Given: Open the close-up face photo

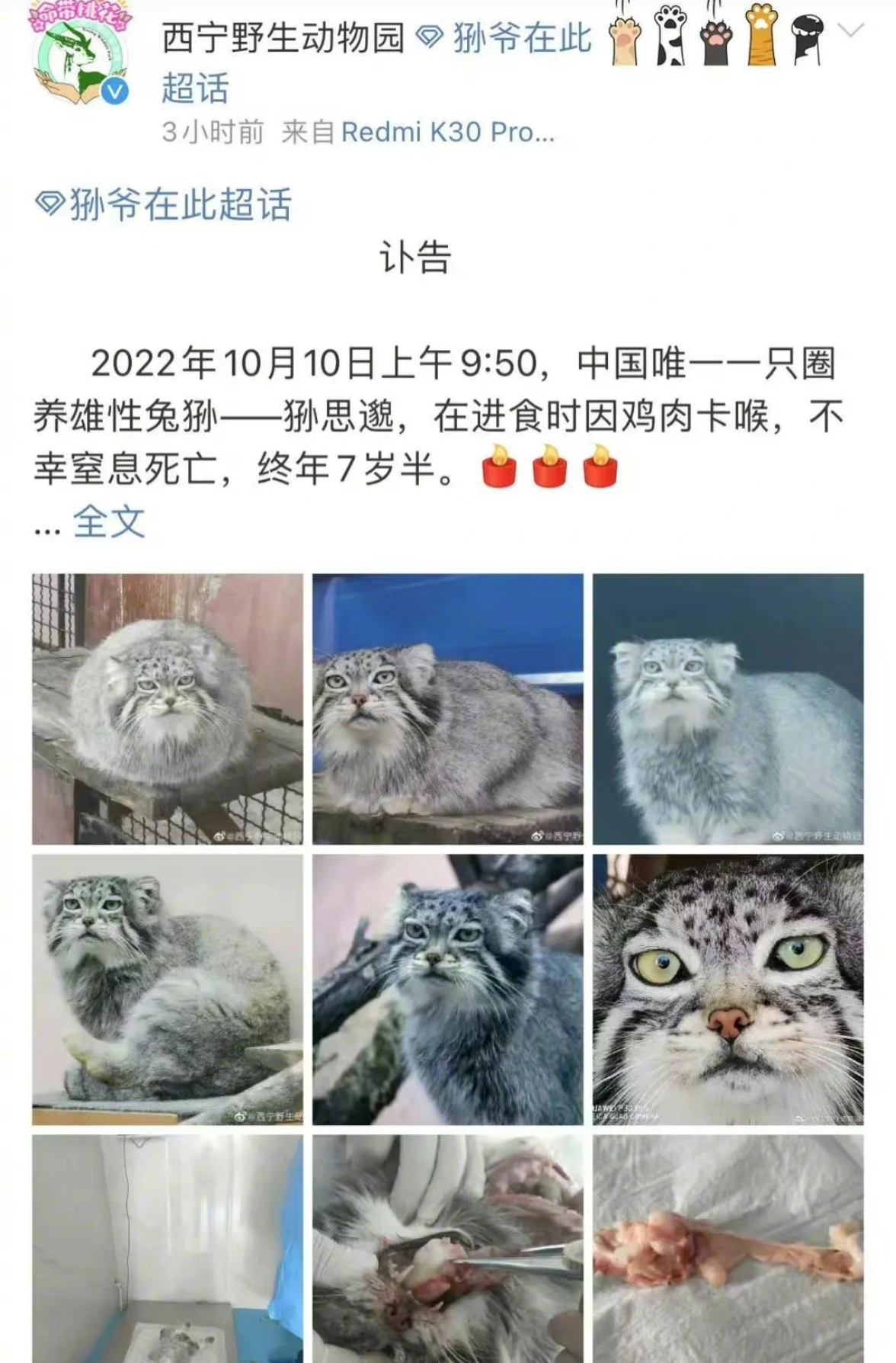Looking at the screenshot, I should click(x=728, y=989).
